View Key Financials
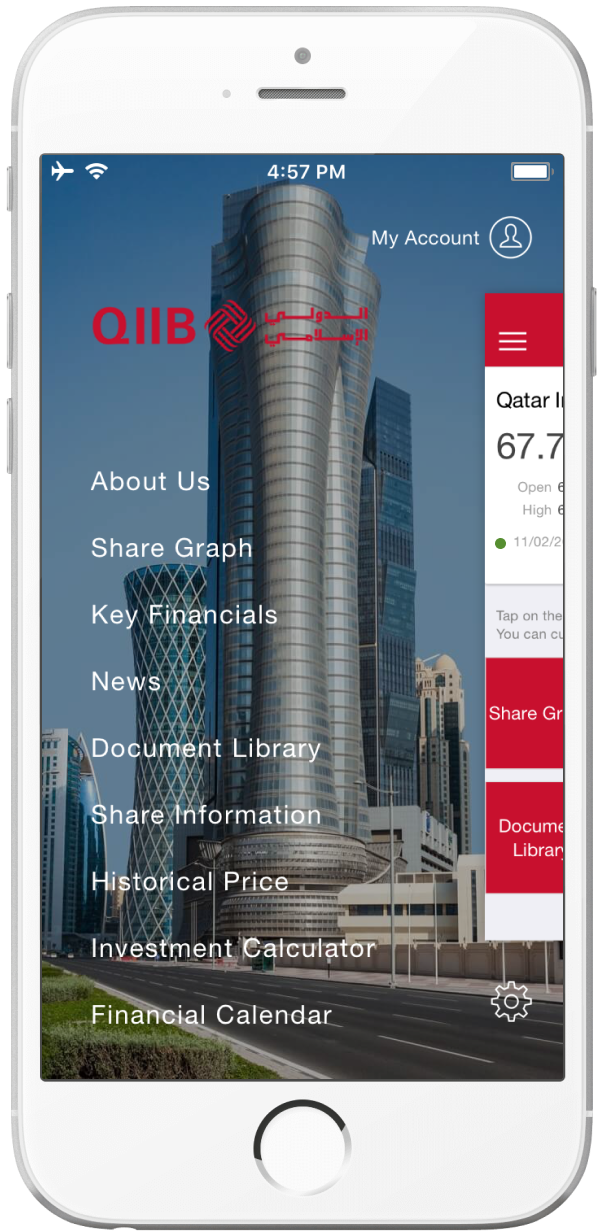The width and height of the screenshot is (600, 1231). [184, 615]
